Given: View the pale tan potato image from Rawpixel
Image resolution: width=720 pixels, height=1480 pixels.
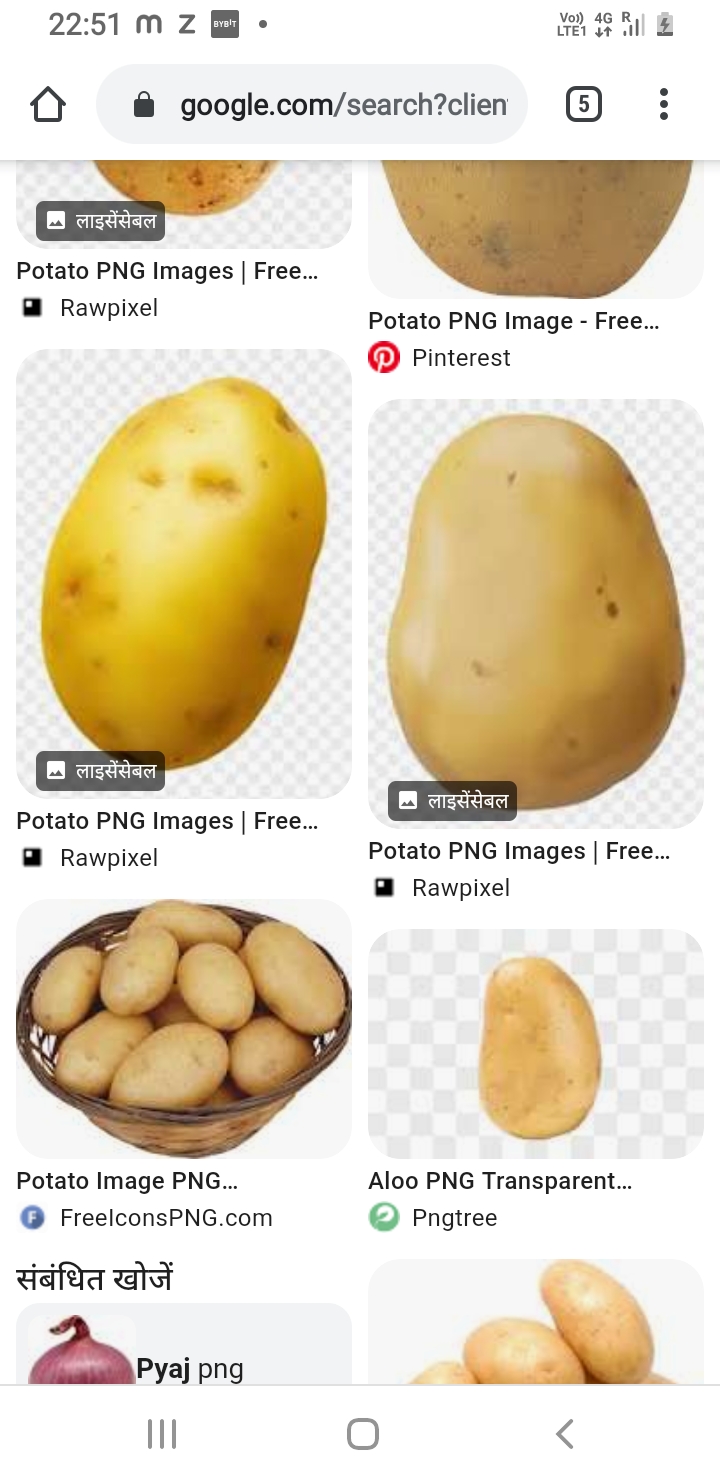Looking at the screenshot, I should pyautogui.click(x=536, y=612).
